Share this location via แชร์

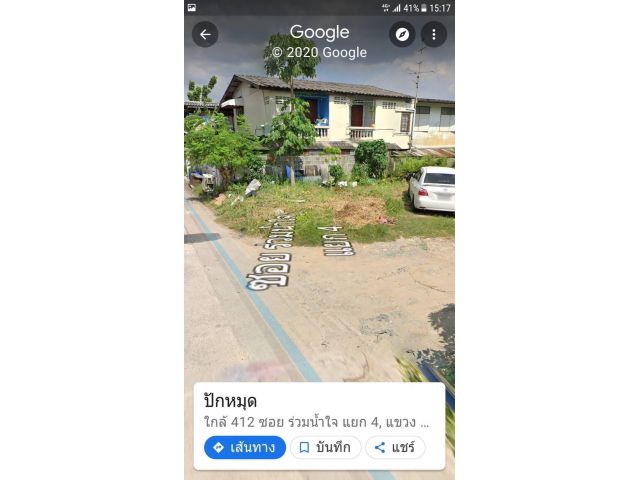tap(395, 447)
